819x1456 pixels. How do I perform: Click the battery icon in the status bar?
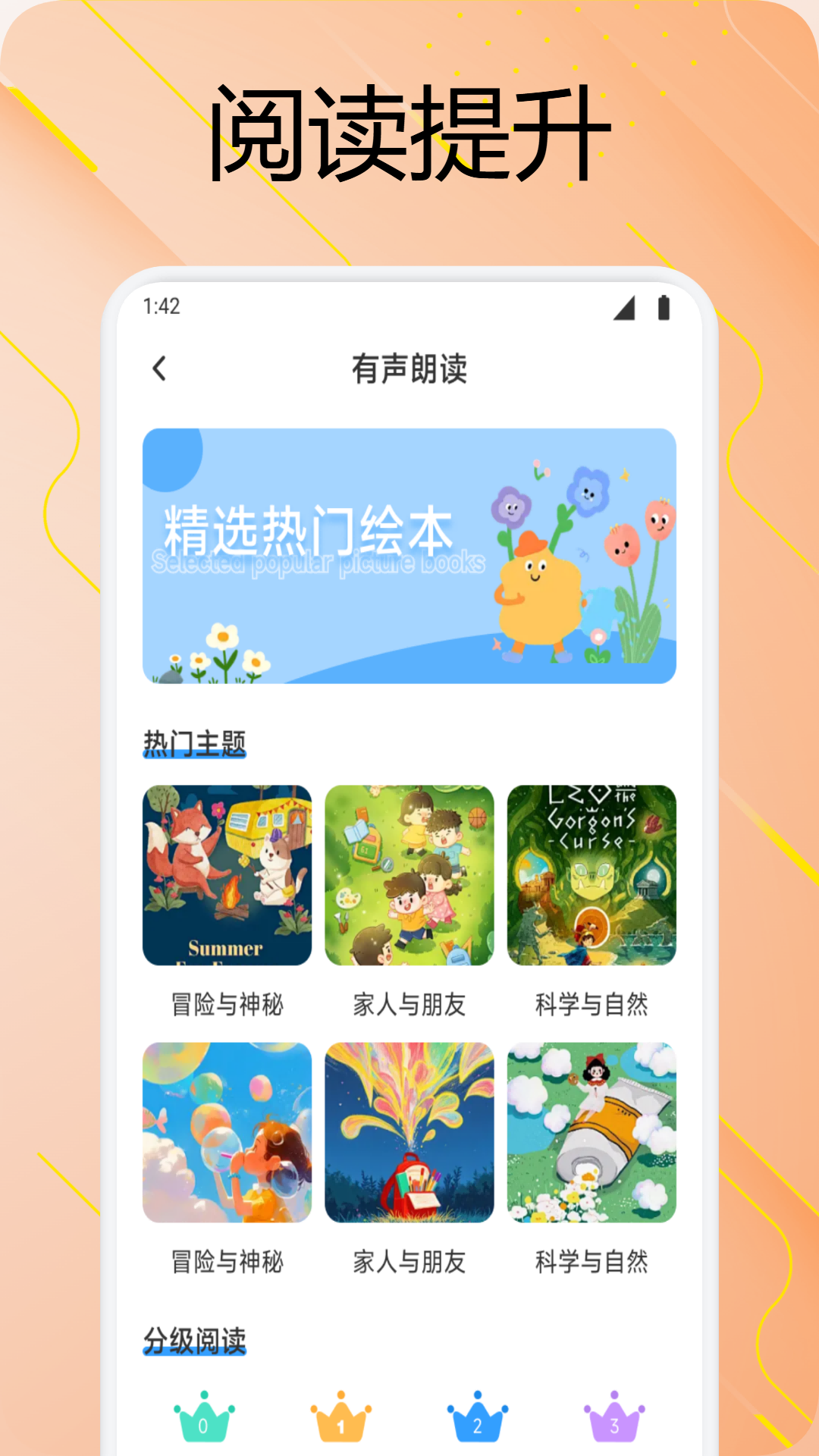pos(663,306)
